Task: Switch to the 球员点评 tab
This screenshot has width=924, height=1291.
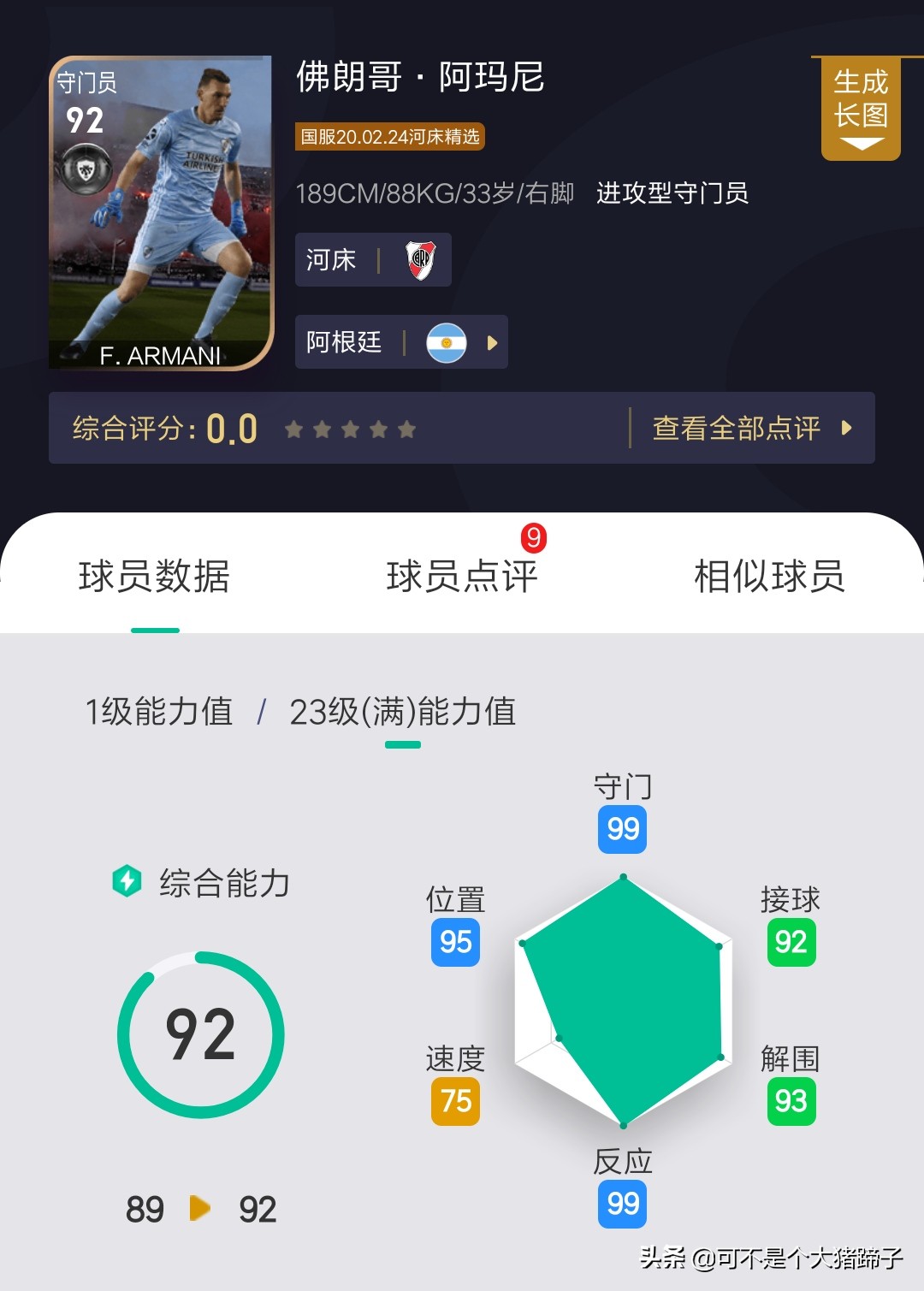Action: [462, 576]
